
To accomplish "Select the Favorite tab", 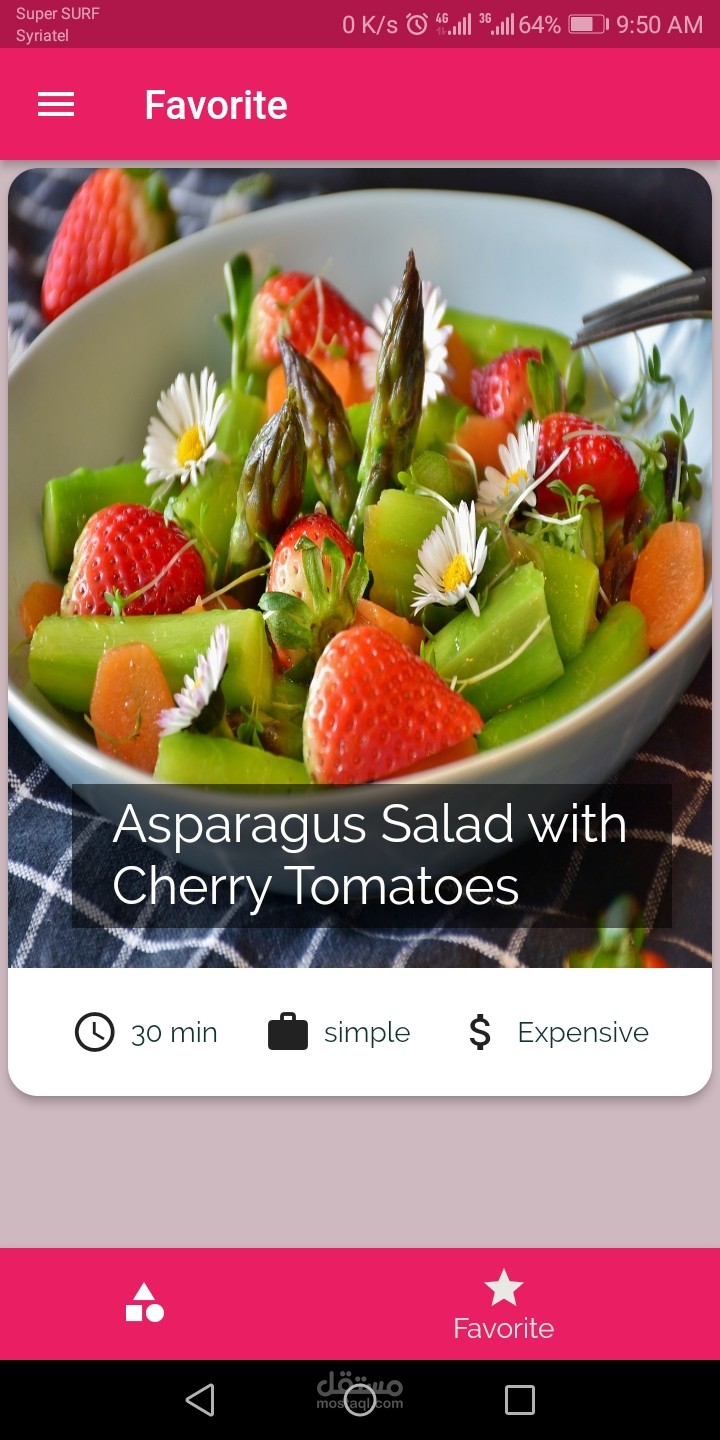I will coord(503,1305).
